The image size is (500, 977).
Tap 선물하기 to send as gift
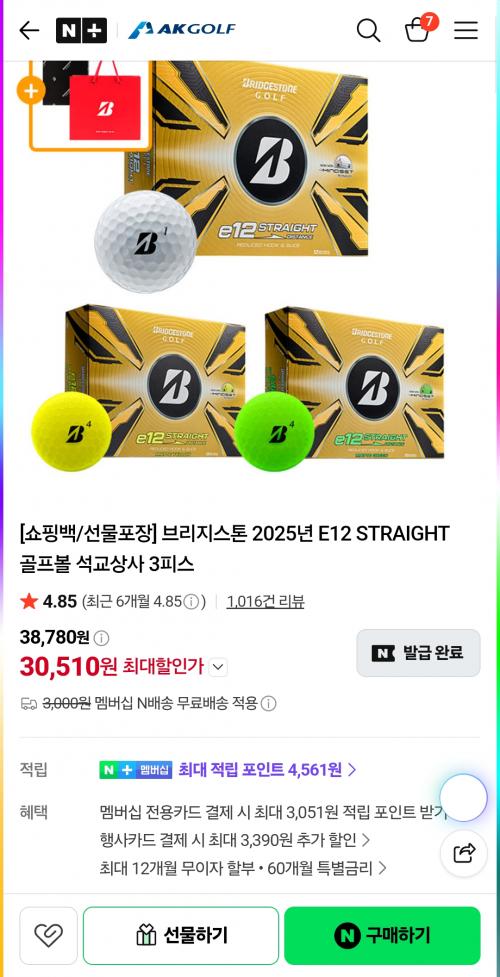tap(181, 935)
